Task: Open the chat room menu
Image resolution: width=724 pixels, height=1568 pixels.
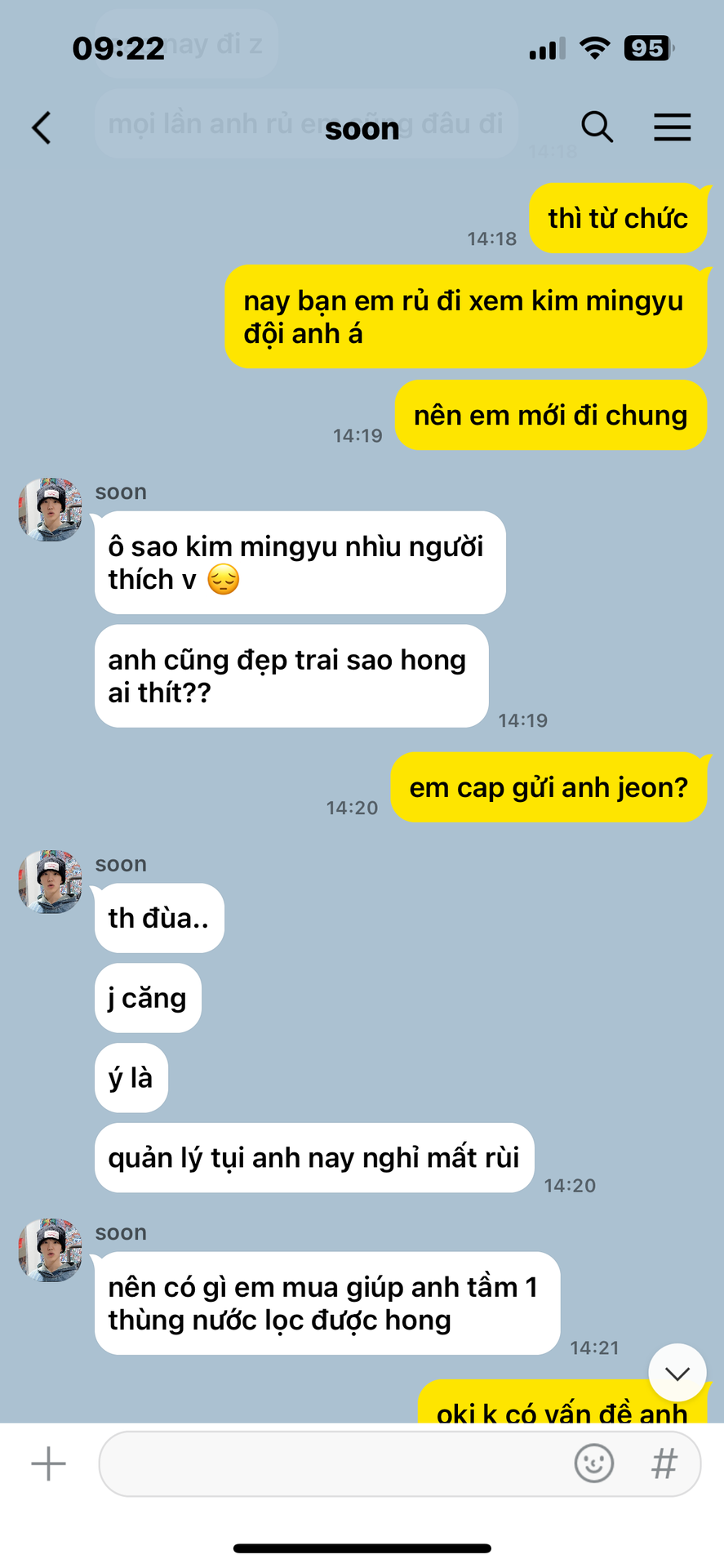Action: coord(672,127)
